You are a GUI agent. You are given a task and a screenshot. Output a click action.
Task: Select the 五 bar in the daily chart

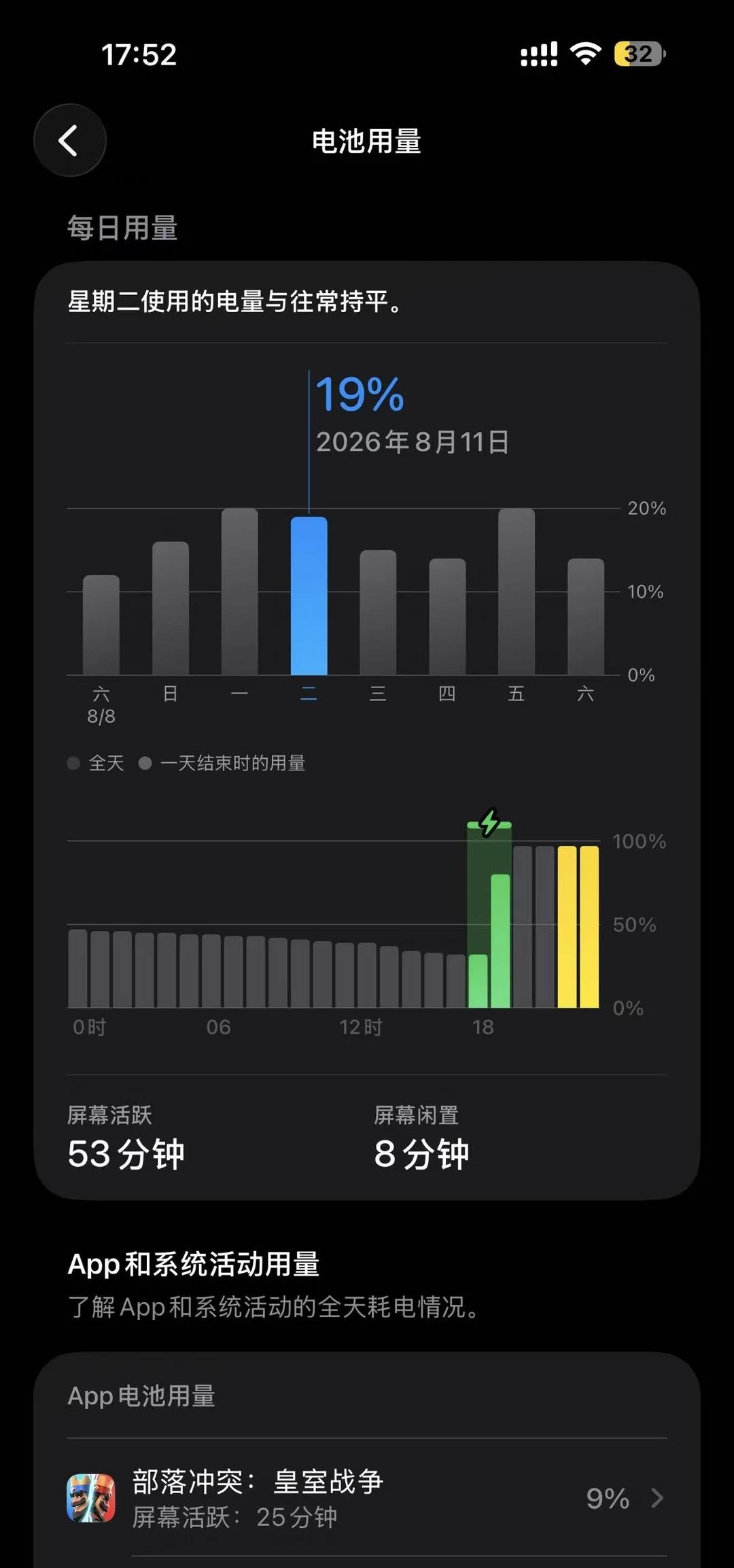517,592
